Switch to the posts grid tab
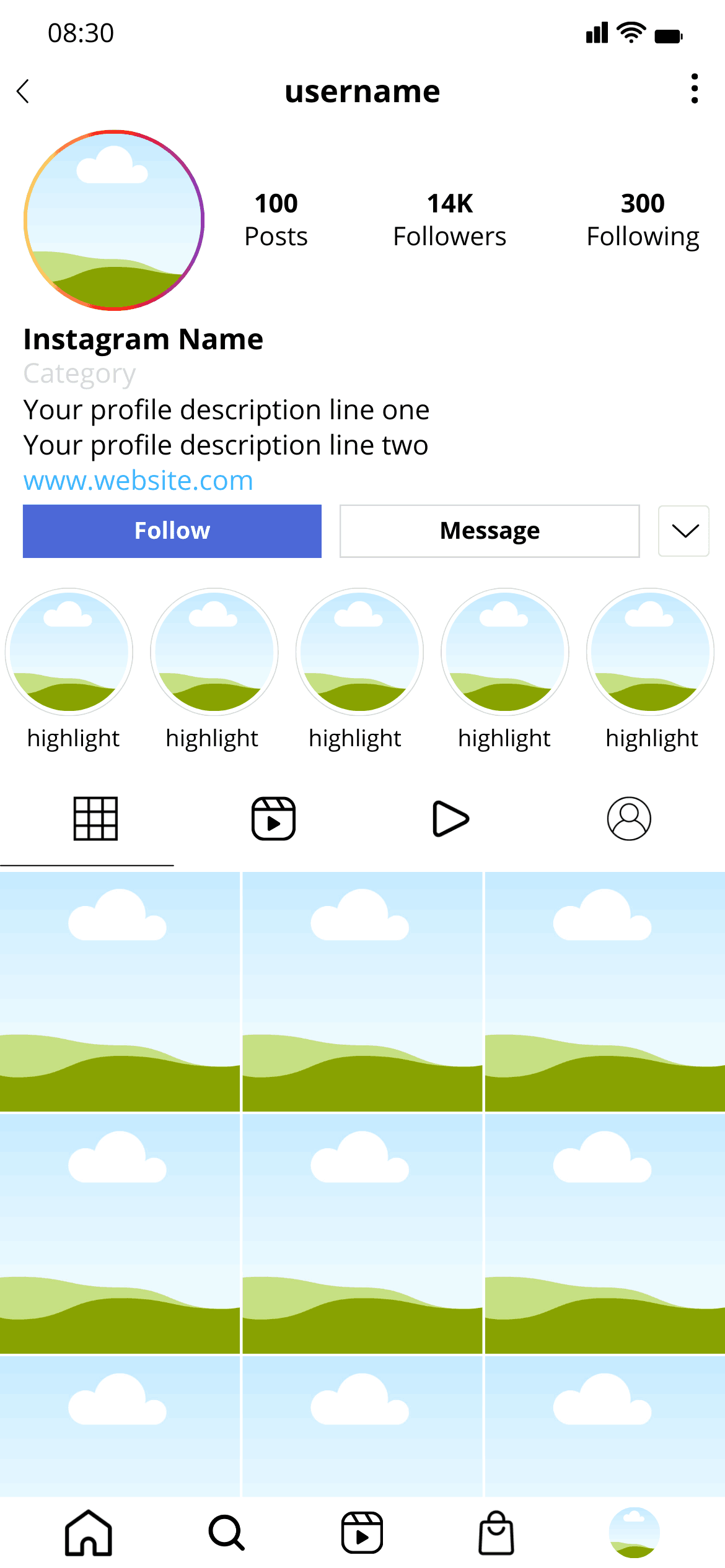The image size is (725, 1568). click(95, 819)
